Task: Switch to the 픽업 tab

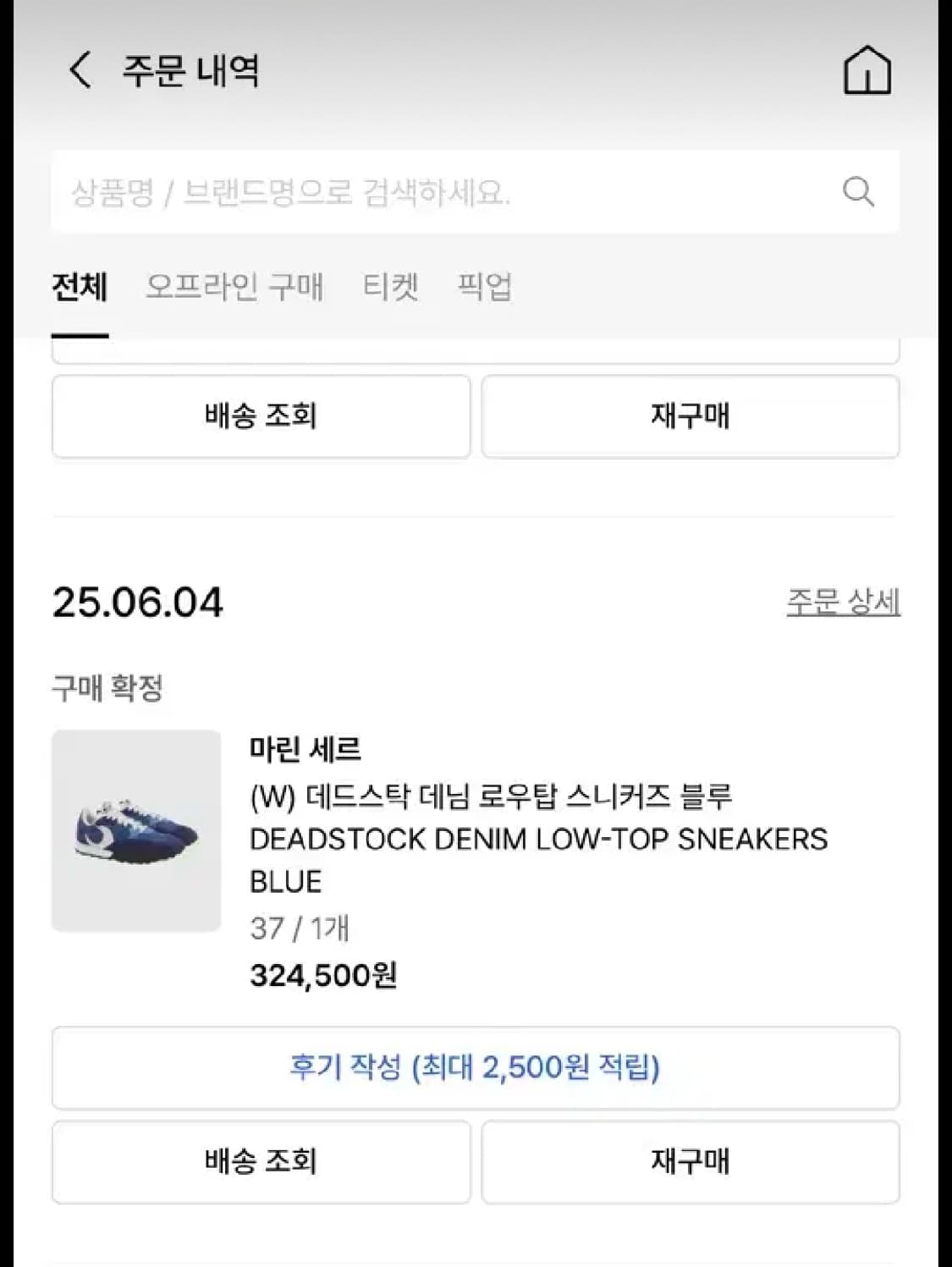Action: [x=486, y=288]
